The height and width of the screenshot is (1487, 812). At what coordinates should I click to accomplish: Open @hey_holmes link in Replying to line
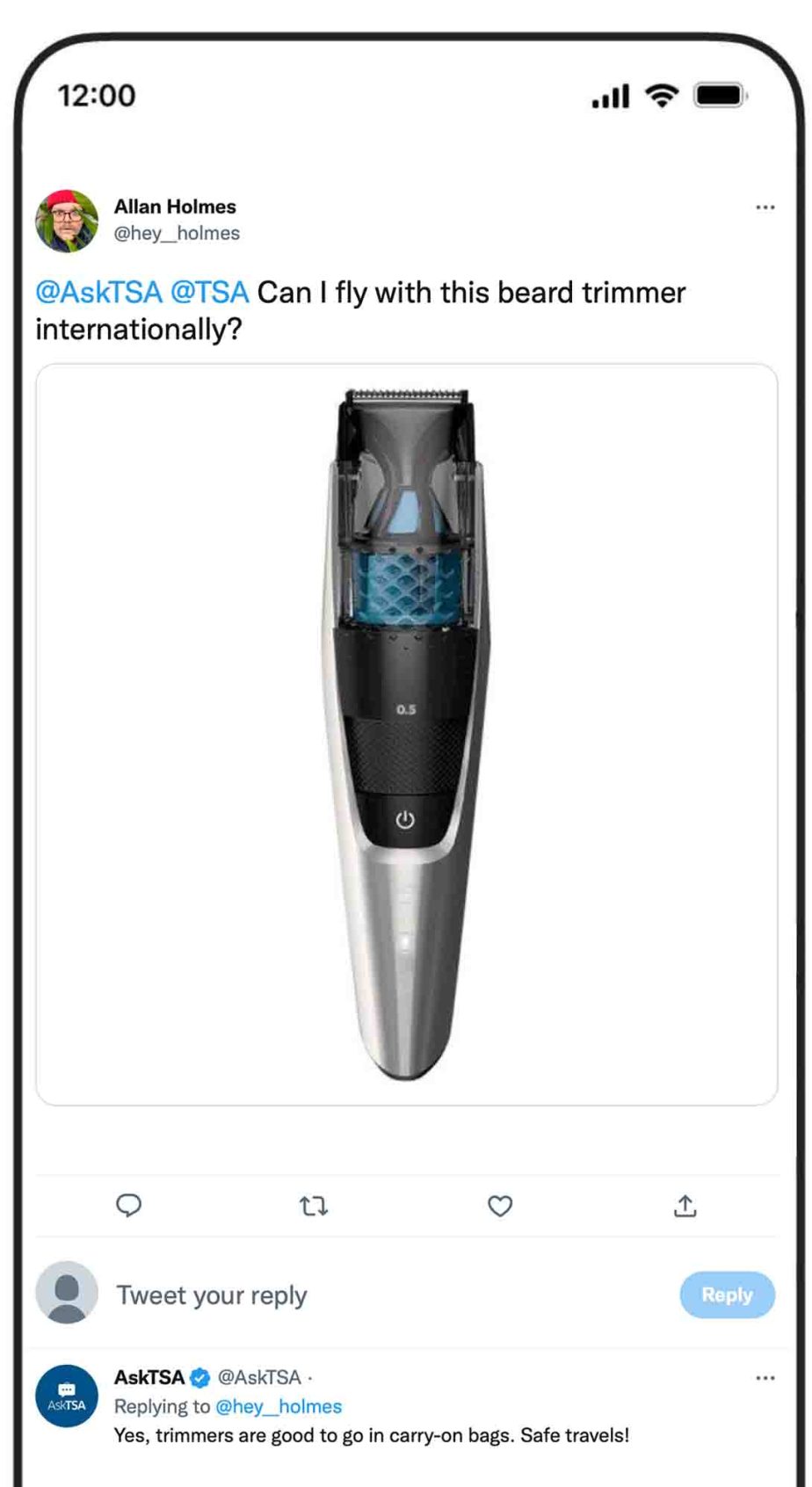(x=279, y=1406)
